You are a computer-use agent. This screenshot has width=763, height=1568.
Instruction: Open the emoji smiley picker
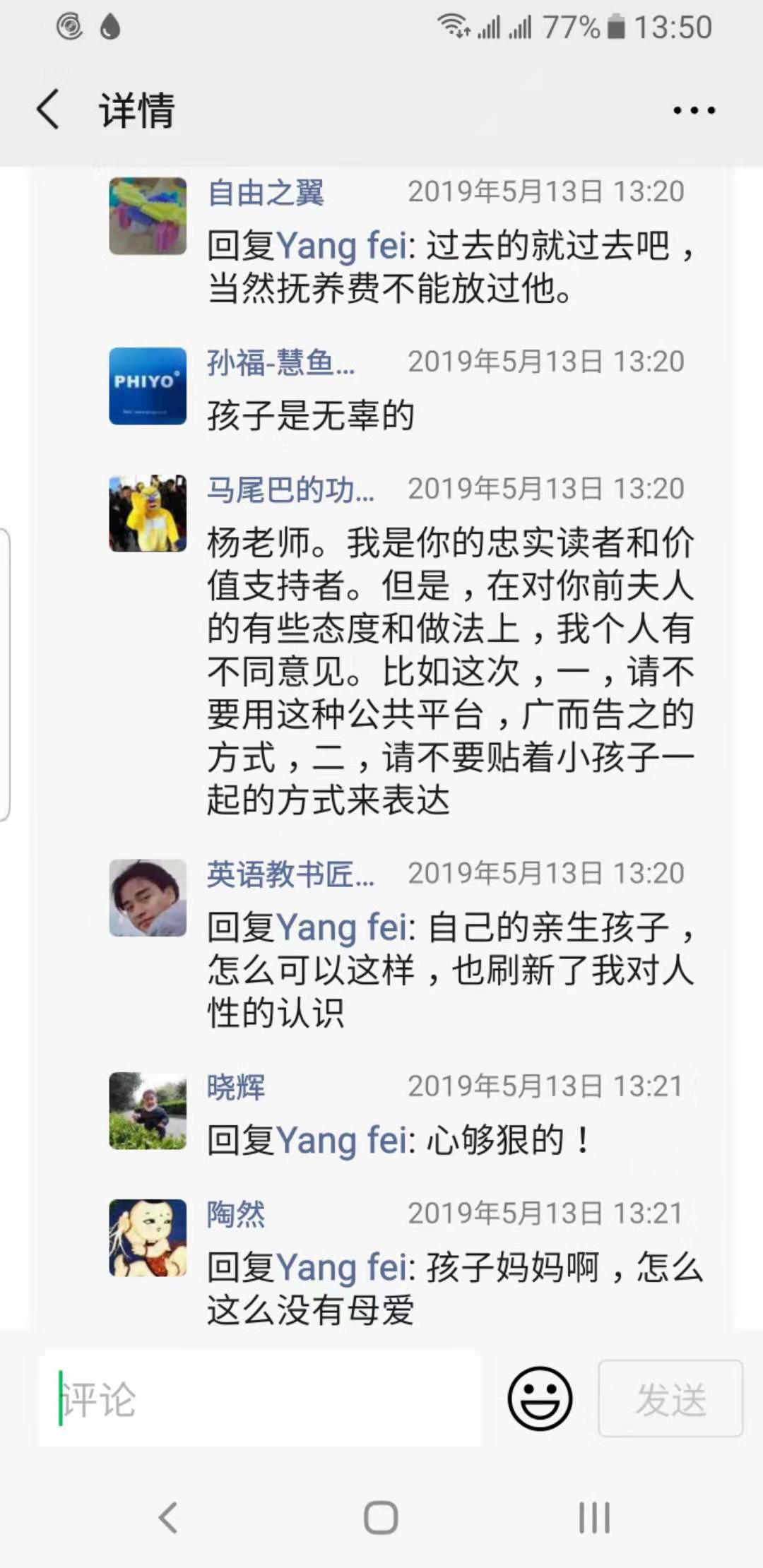pos(540,1398)
